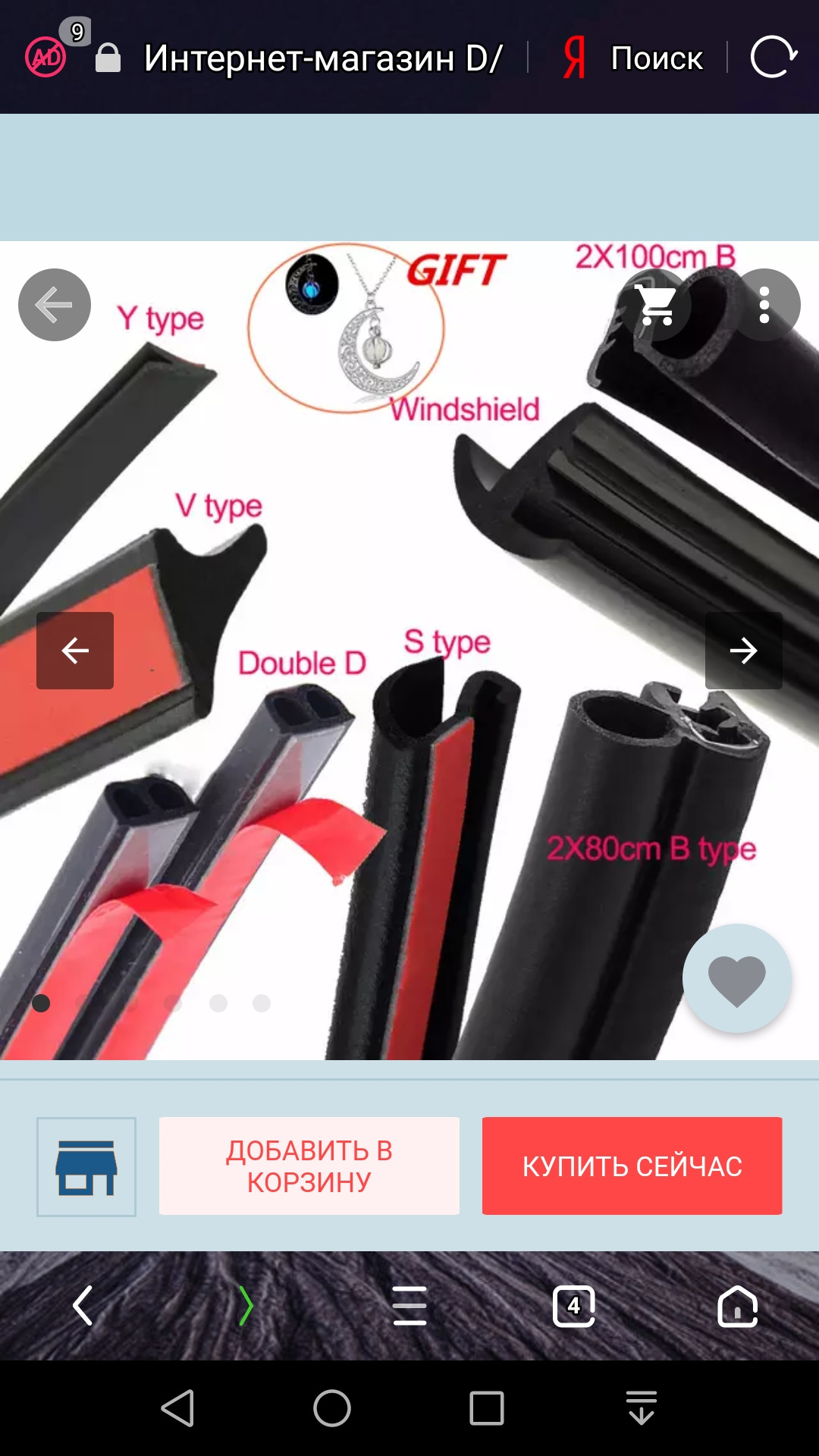Tap ДОБАВИТЬ В КОРЗИНУ button
This screenshot has width=819, height=1456.
[309, 1166]
